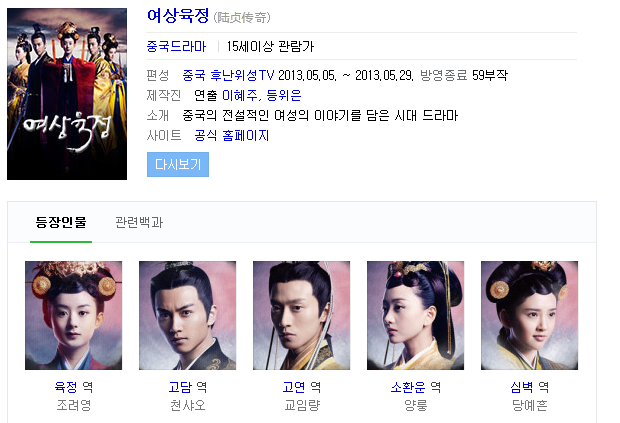Open director 등위은 link

pyautogui.click(x=283, y=95)
